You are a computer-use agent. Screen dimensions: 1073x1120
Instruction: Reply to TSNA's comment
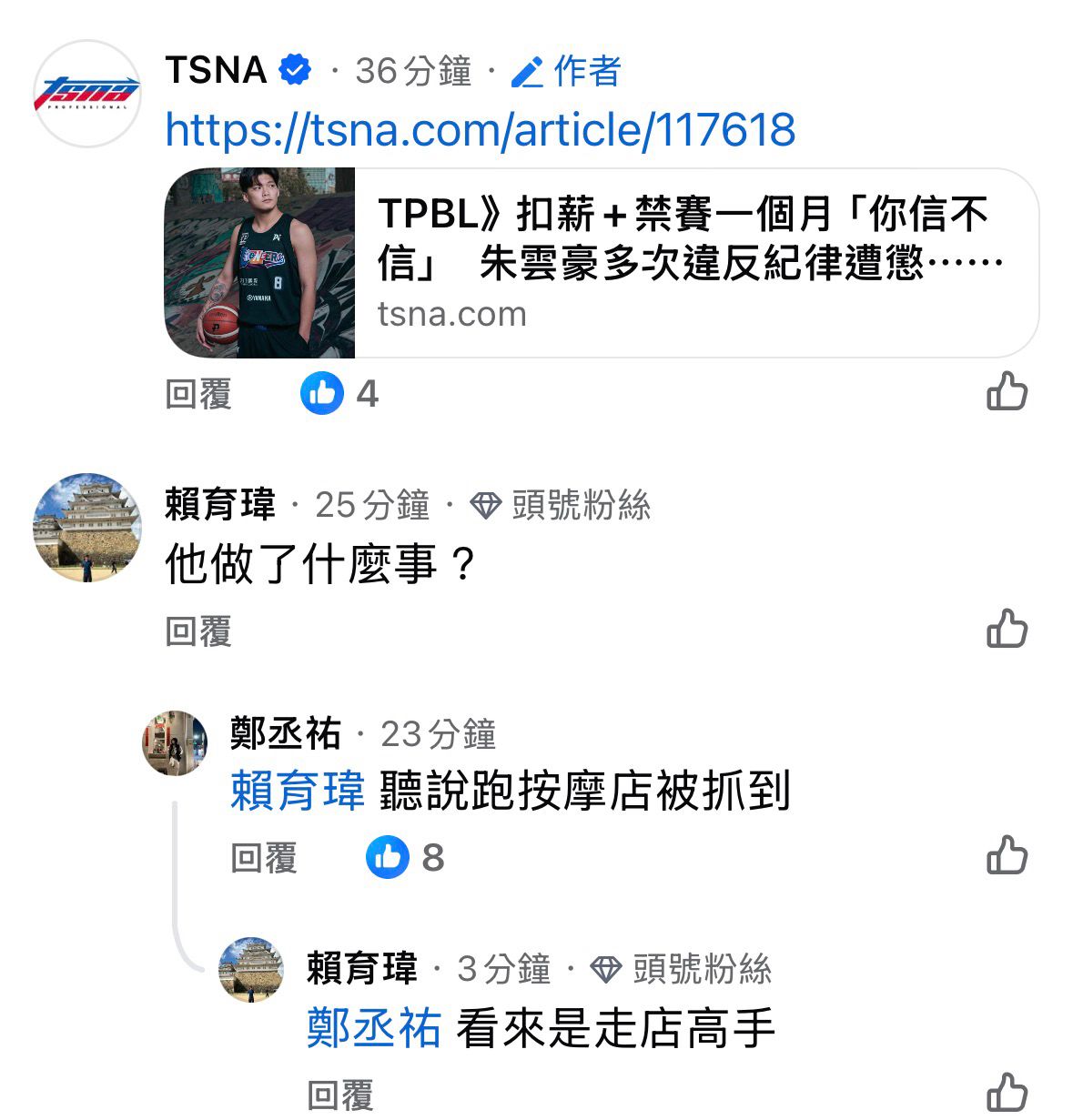(198, 394)
